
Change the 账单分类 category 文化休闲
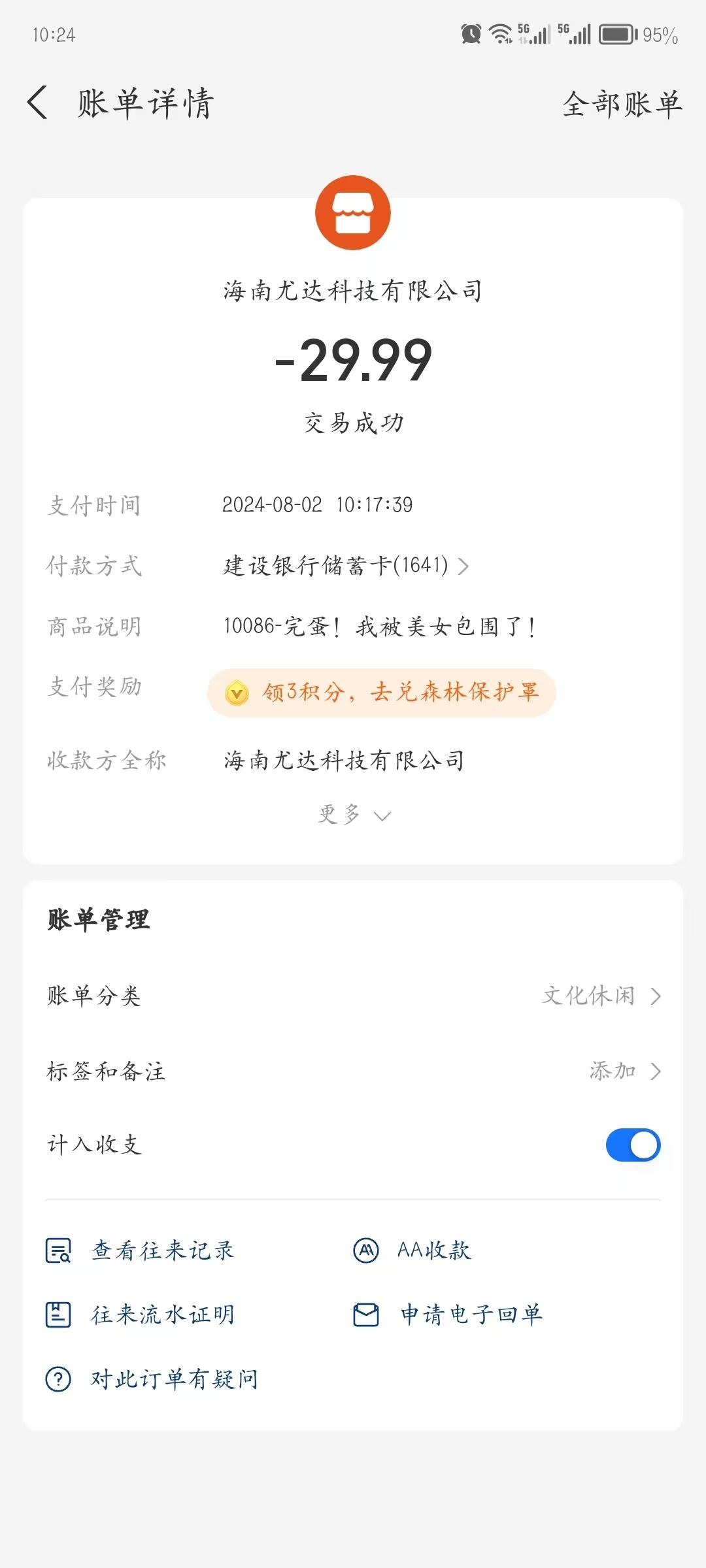[x=602, y=996]
